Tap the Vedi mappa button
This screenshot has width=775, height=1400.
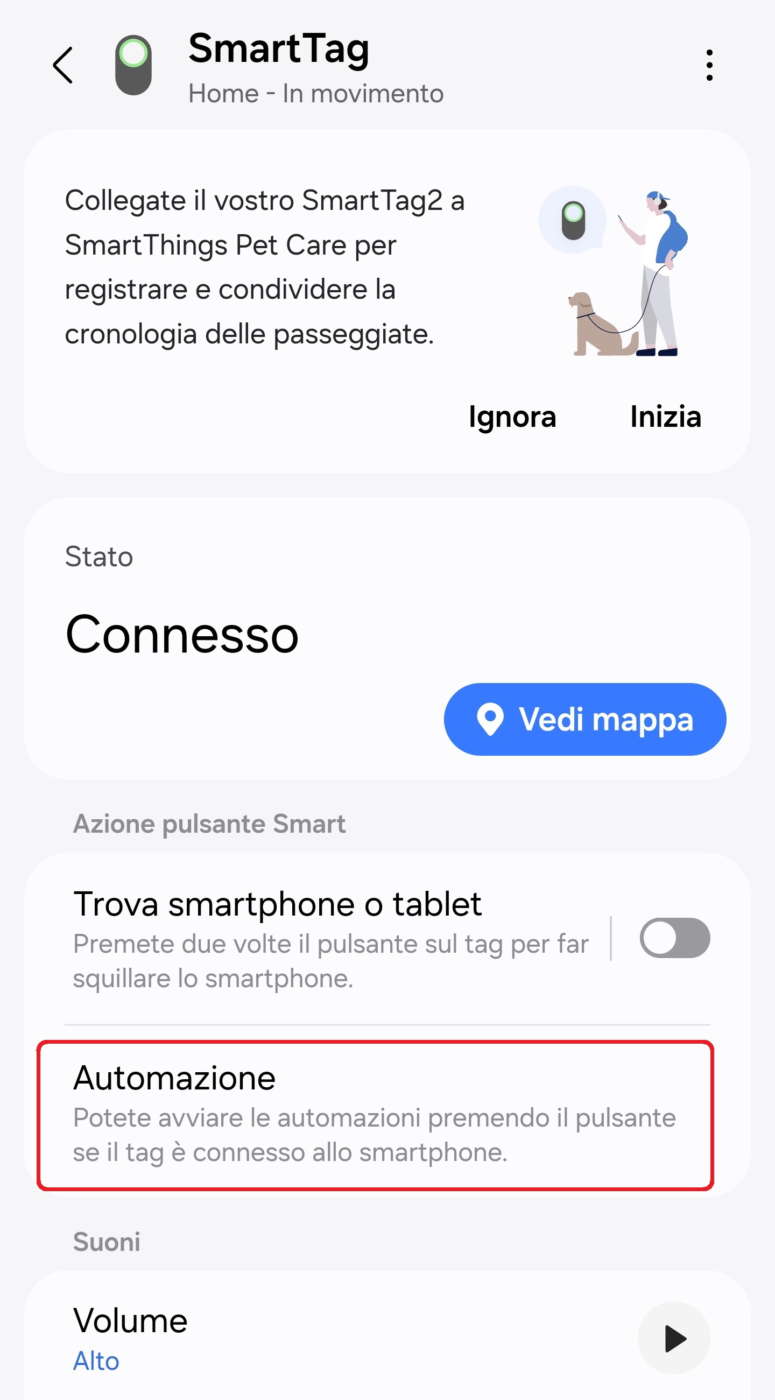(585, 719)
